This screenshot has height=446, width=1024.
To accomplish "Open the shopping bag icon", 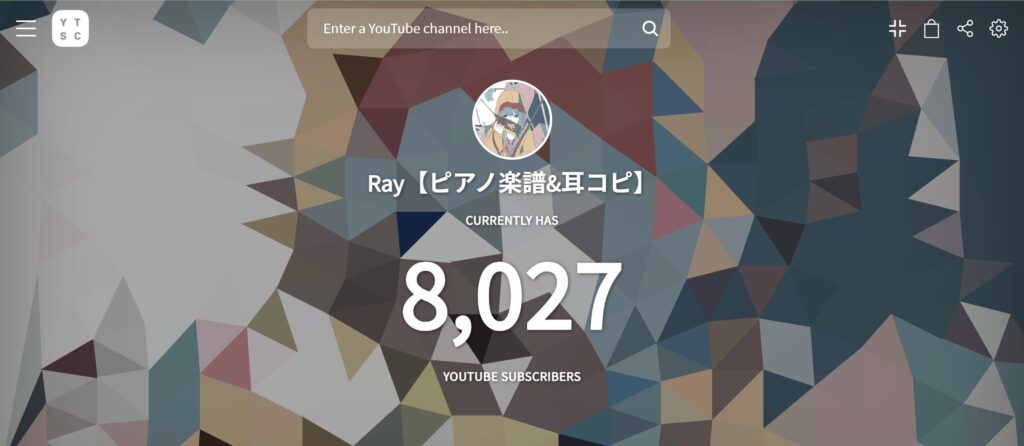I will click(x=931, y=29).
